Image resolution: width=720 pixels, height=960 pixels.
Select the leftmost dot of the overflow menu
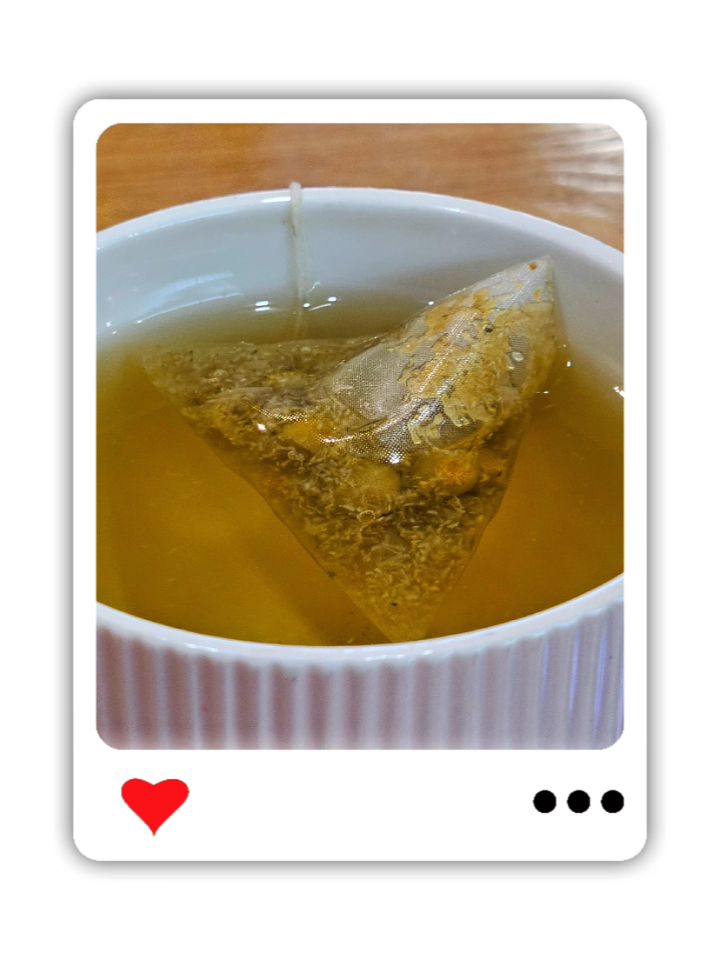coord(542,800)
